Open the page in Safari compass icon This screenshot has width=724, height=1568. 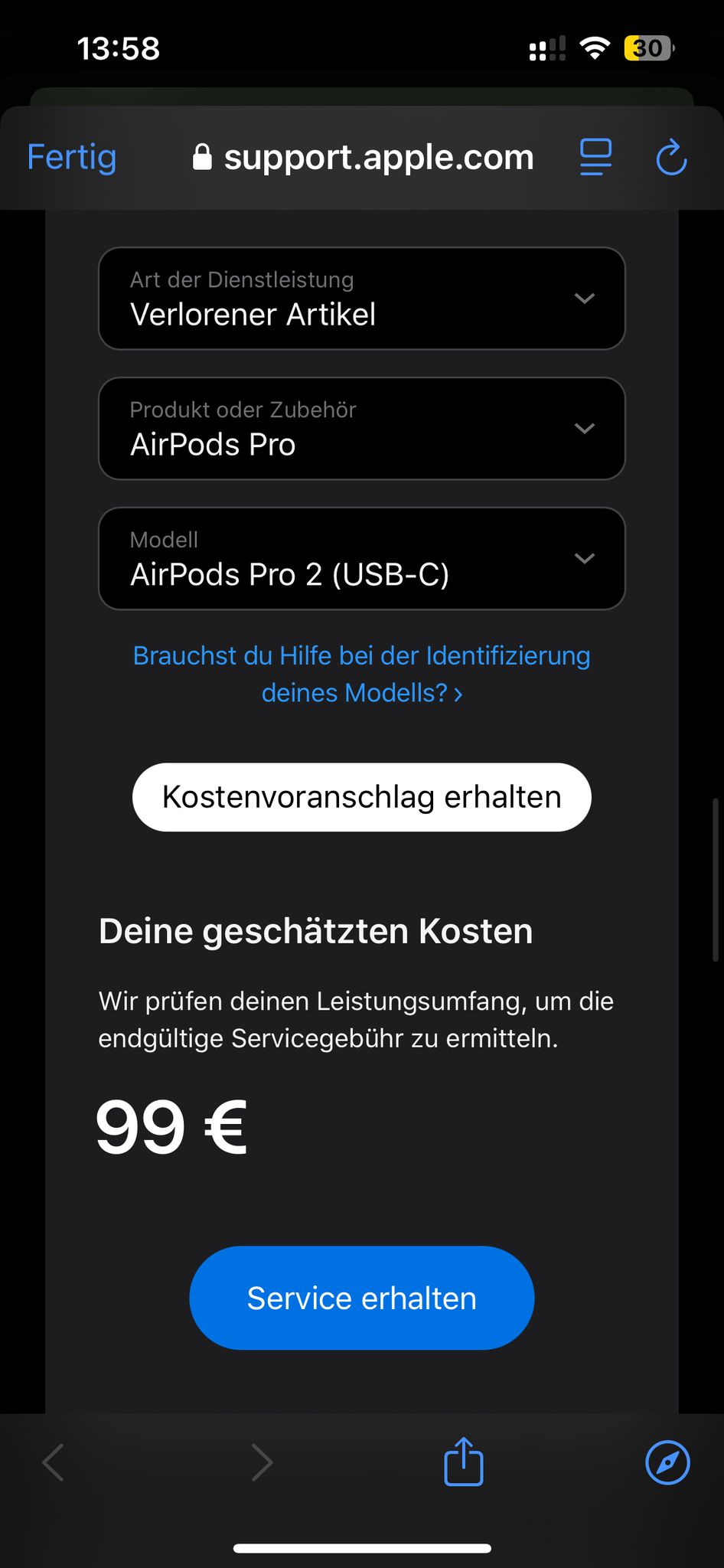pyautogui.click(x=667, y=1462)
